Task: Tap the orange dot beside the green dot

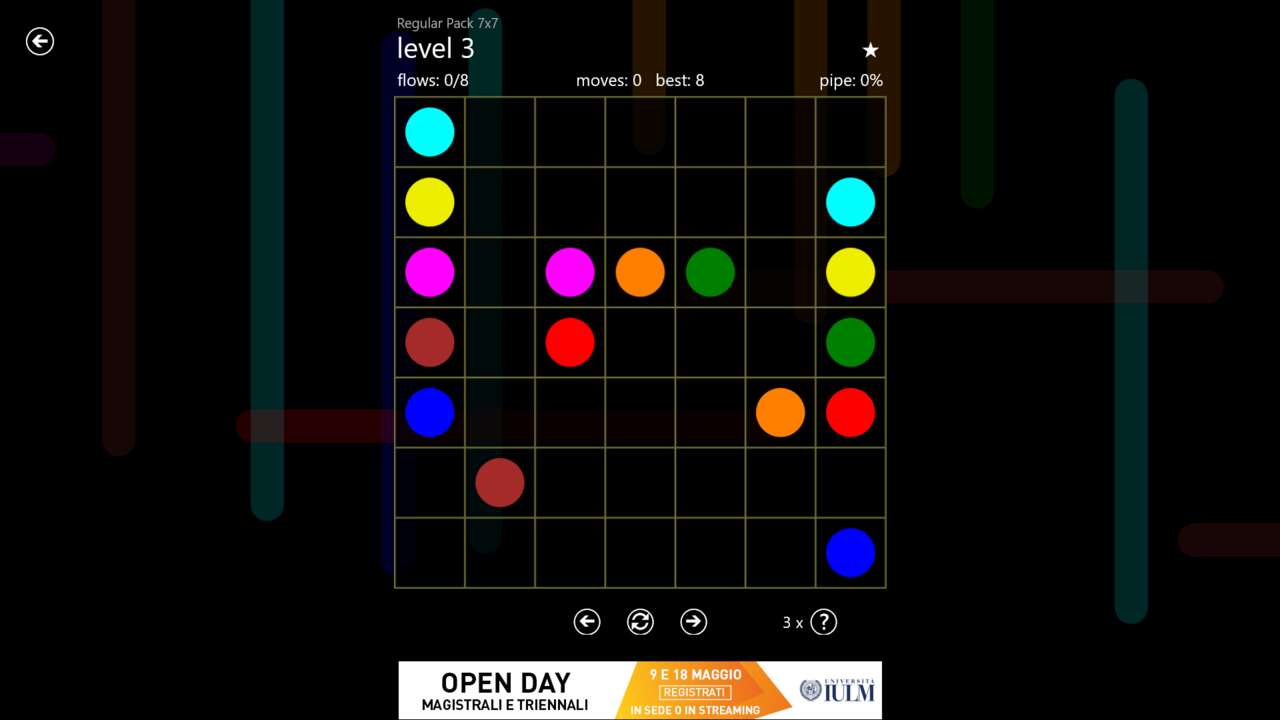Action: pyautogui.click(x=640, y=272)
